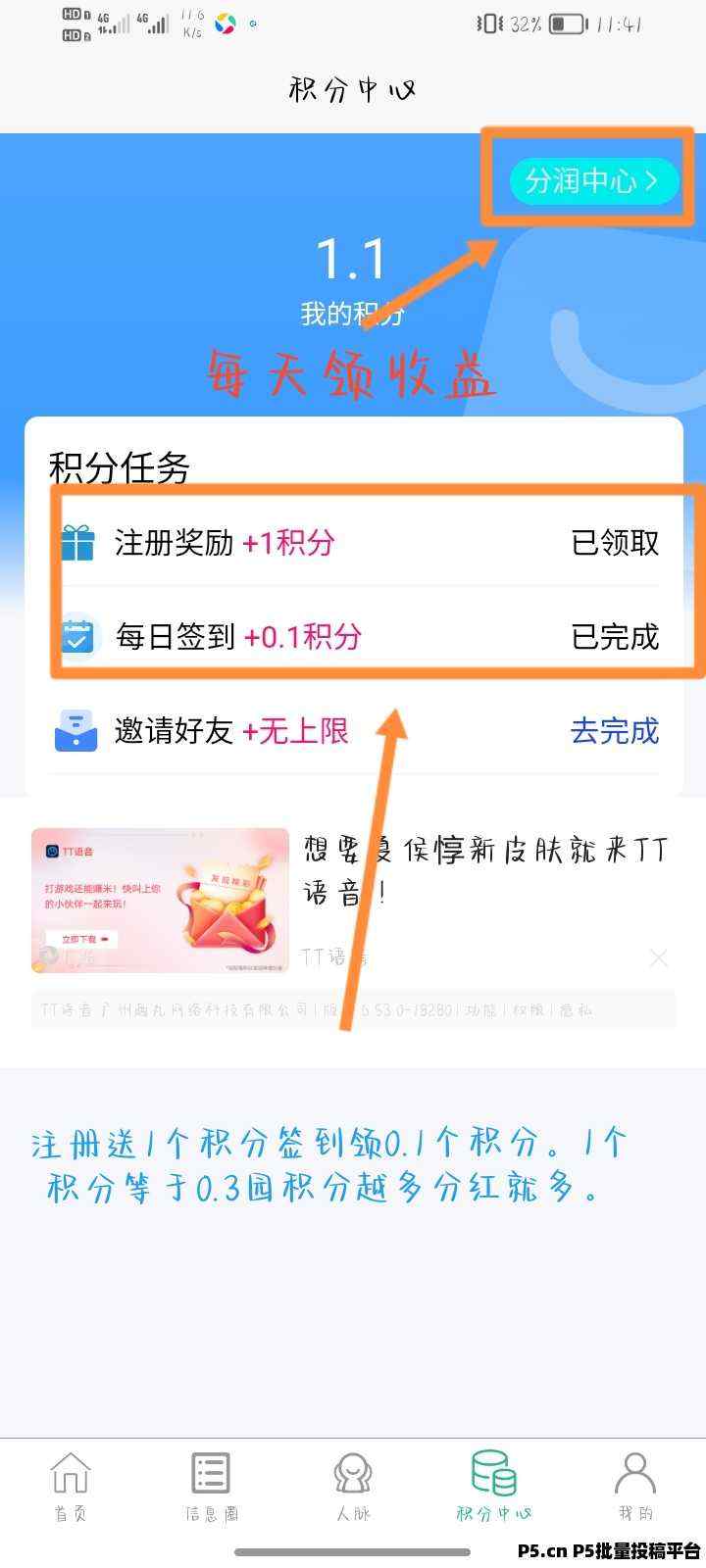Dismiss the TT语音 advertisement
The height and width of the screenshot is (1568, 706).
pos(658,957)
